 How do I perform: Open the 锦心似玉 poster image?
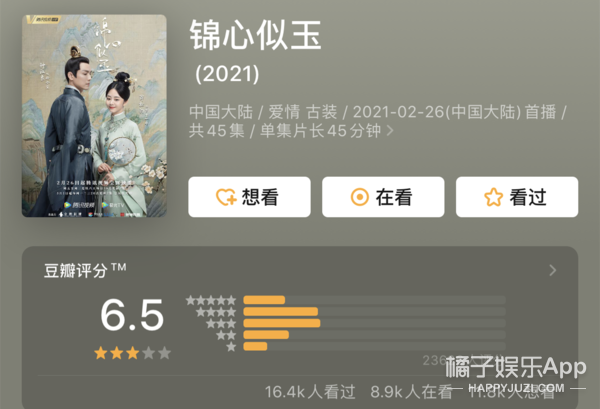(x=94, y=116)
